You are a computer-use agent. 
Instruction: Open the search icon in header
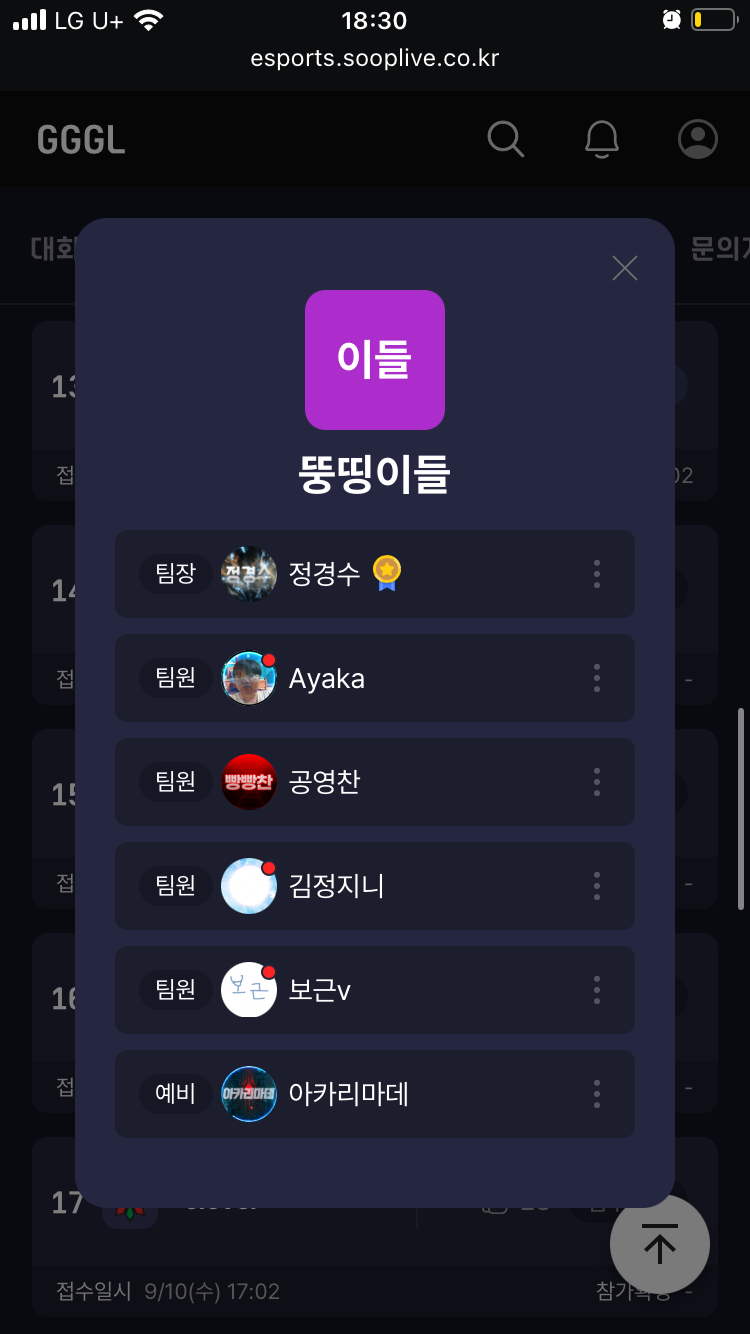506,139
